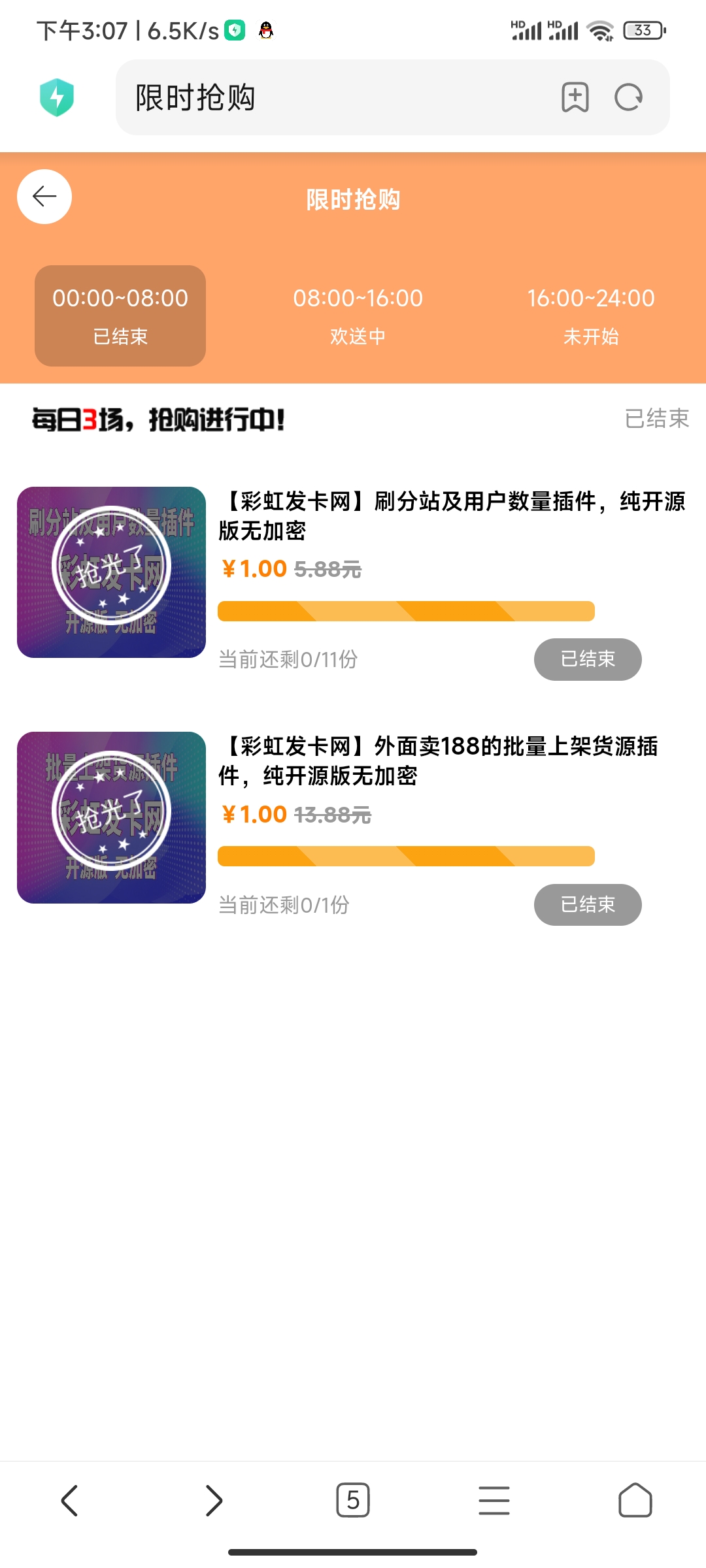Bookmark this page
Image resolution: width=706 pixels, height=1568 pixels.
tap(575, 98)
